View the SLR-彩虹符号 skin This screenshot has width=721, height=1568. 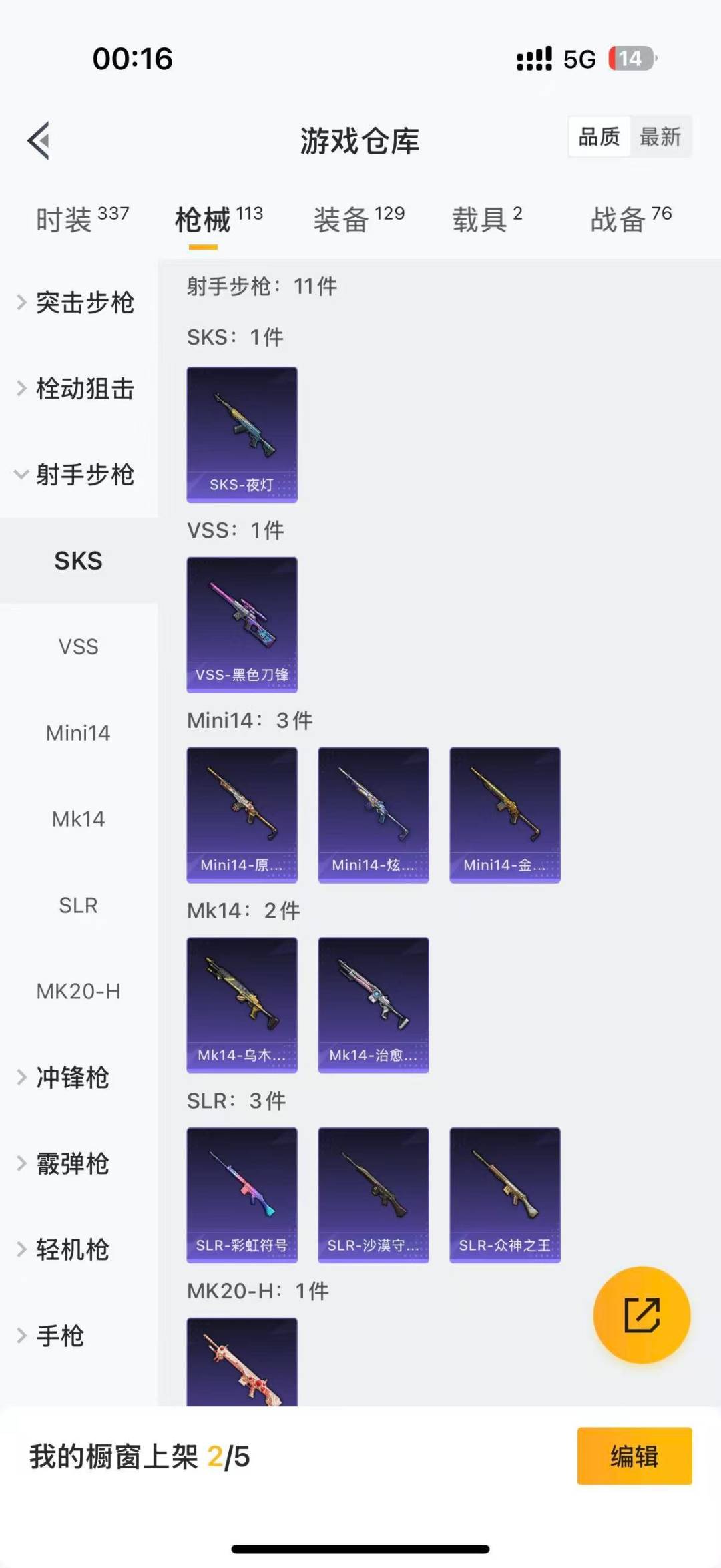[242, 1195]
